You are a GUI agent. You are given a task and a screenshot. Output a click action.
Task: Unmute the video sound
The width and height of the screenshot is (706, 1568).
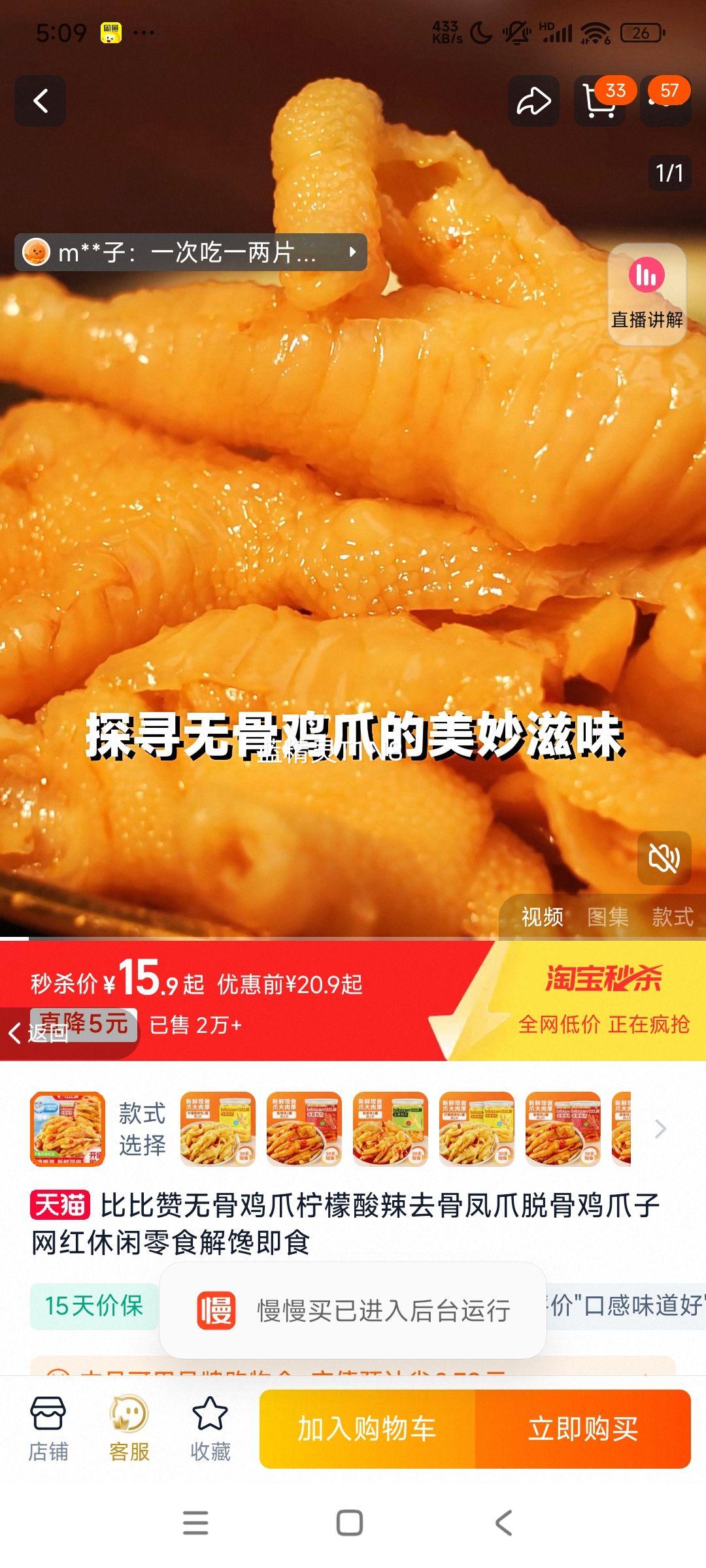[664, 859]
